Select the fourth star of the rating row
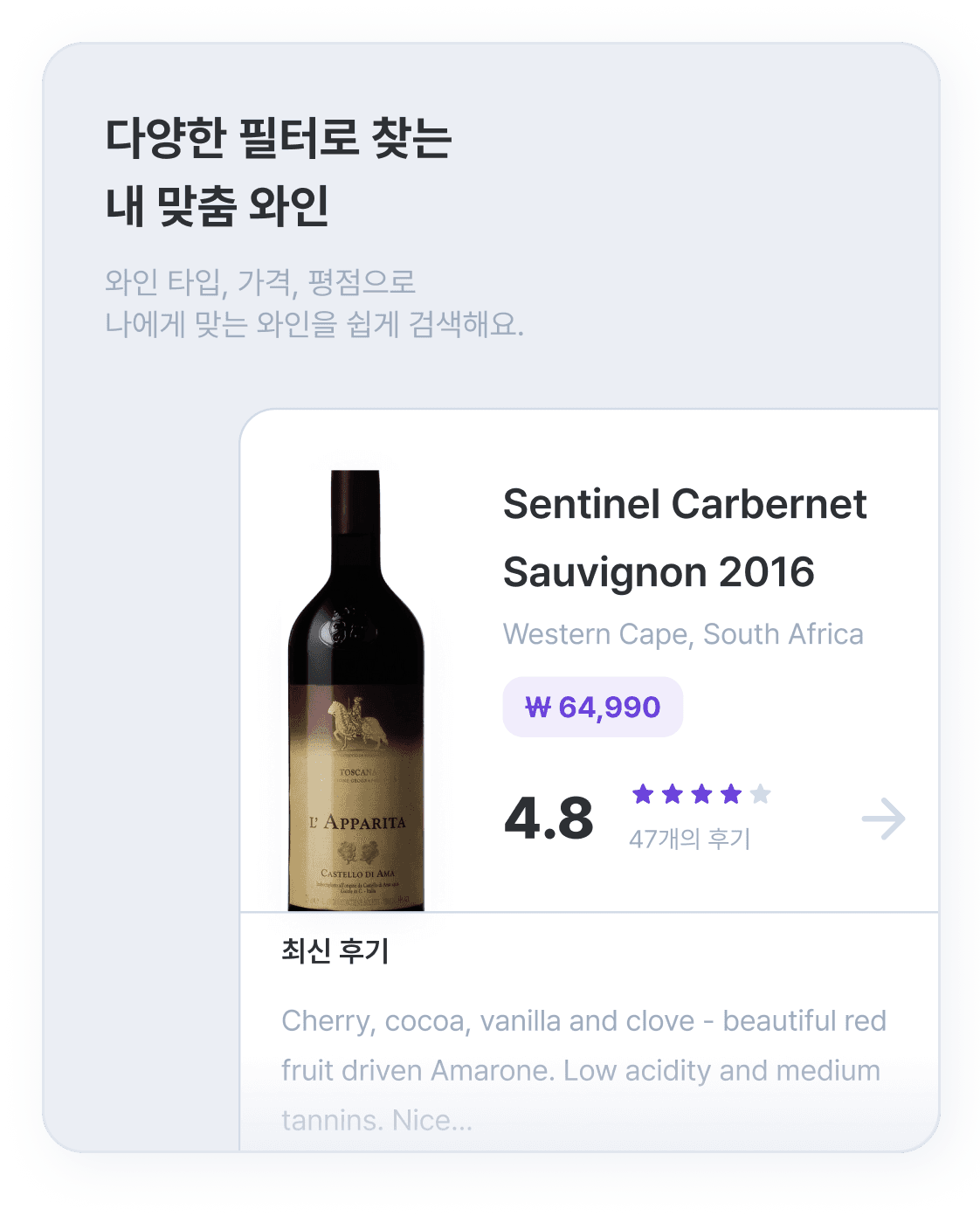 pos(730,795)
